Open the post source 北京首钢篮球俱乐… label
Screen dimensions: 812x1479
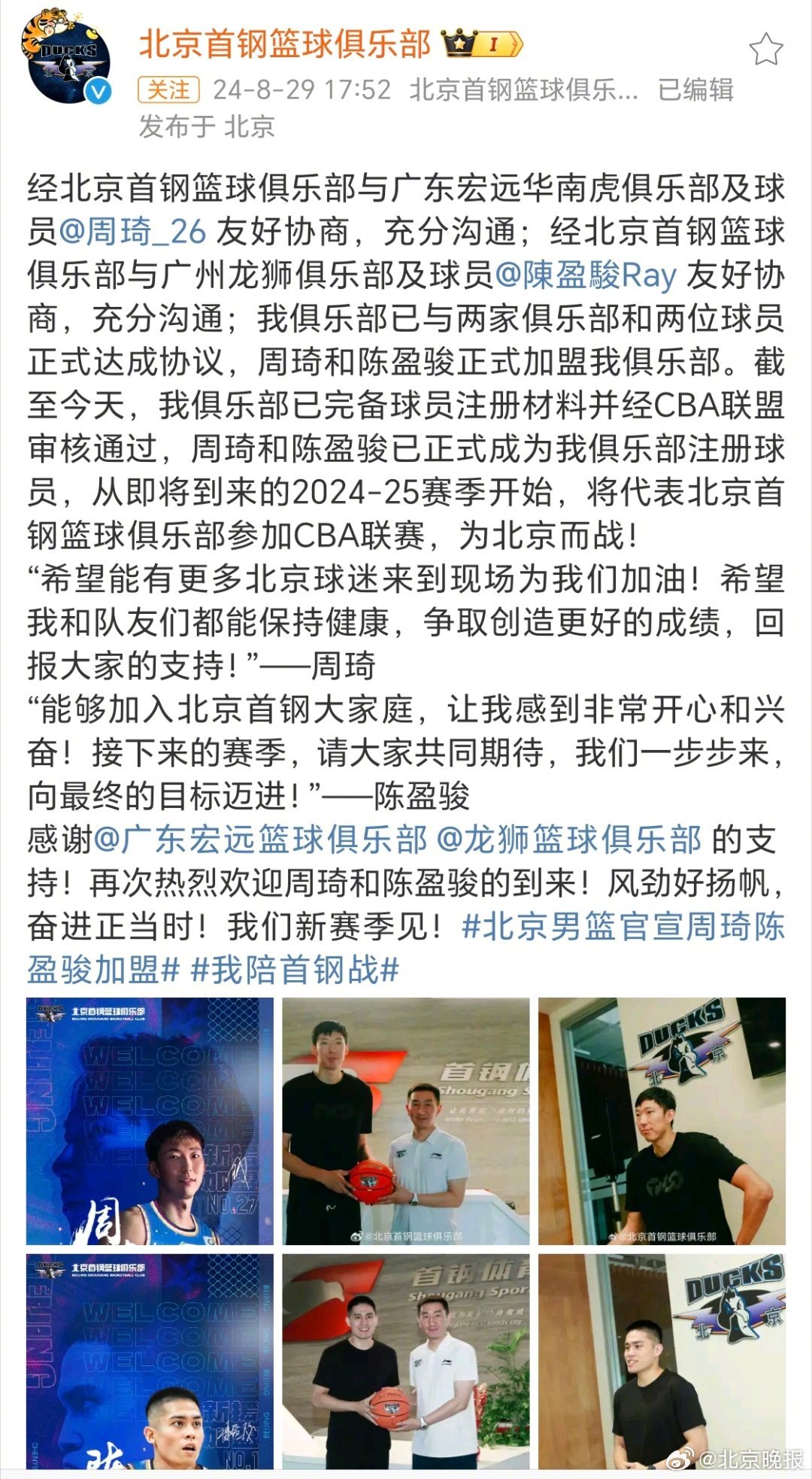click(x=523, y=90)
